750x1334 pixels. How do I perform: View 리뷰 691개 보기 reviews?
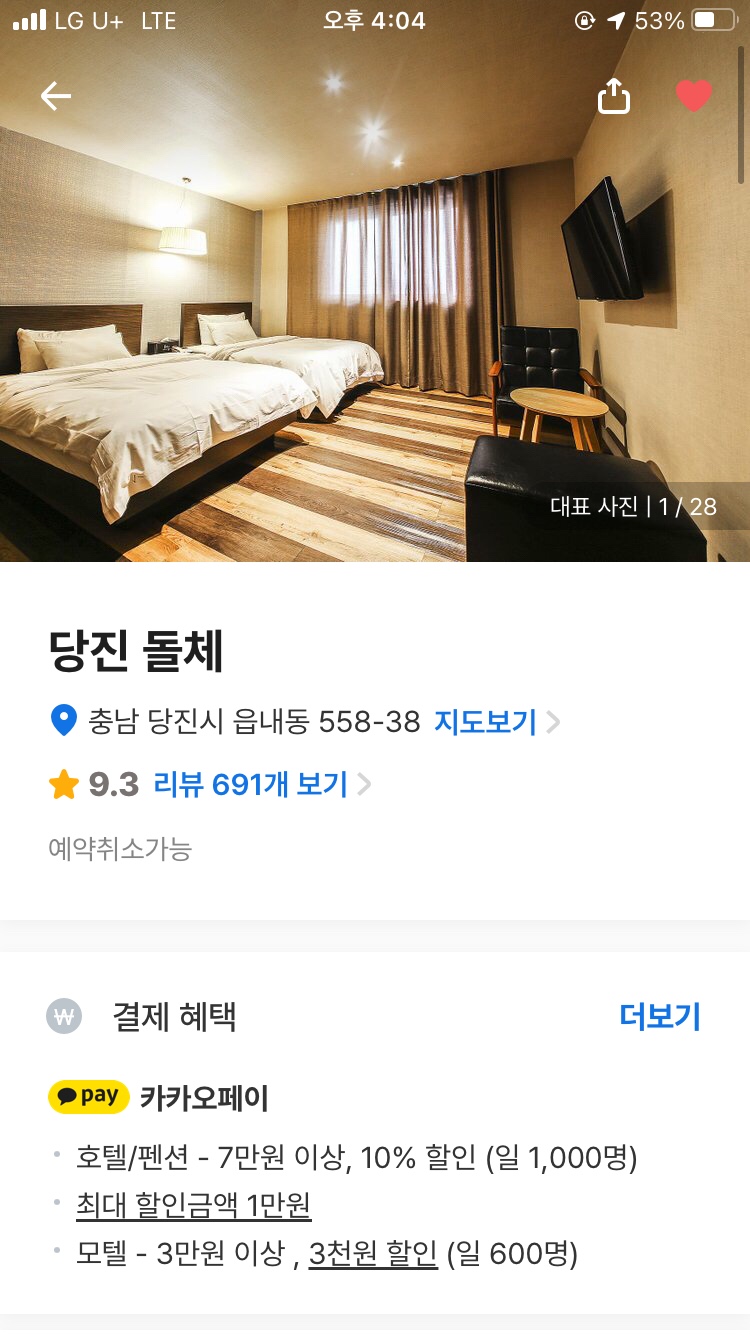pos(250,785)
